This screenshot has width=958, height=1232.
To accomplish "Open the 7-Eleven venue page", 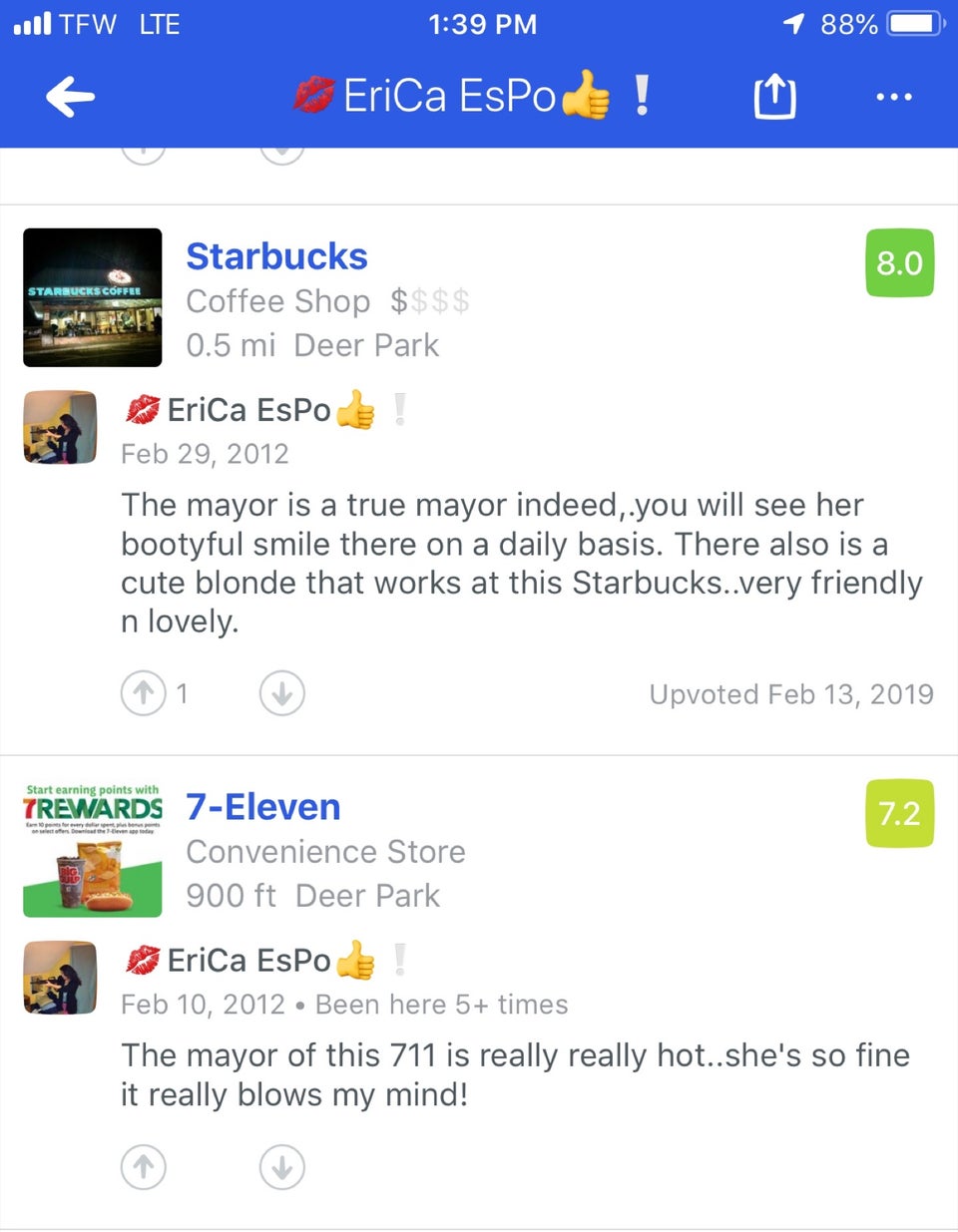I will point(263,806).
